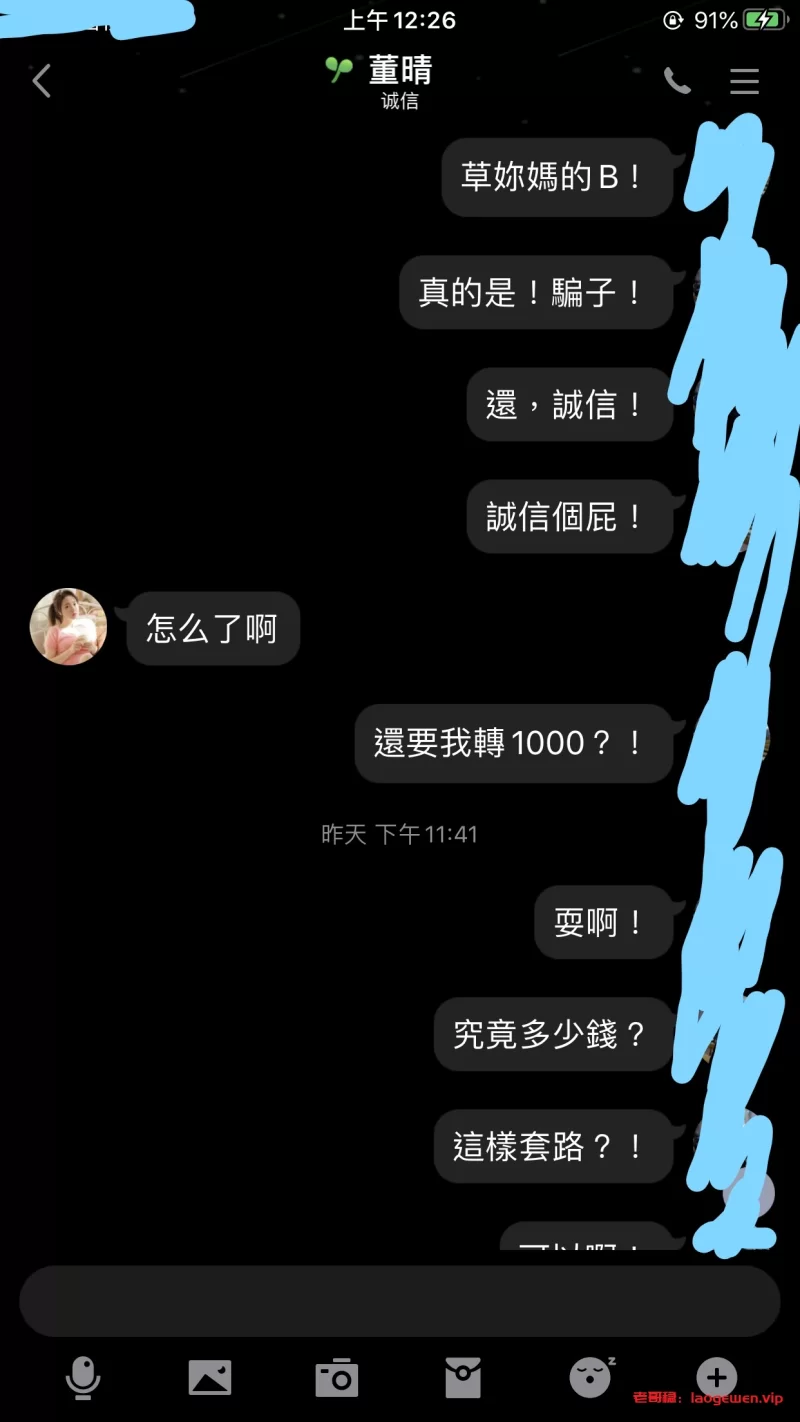
Task: Open more options with the plus icon
Action: point(716,1377)
